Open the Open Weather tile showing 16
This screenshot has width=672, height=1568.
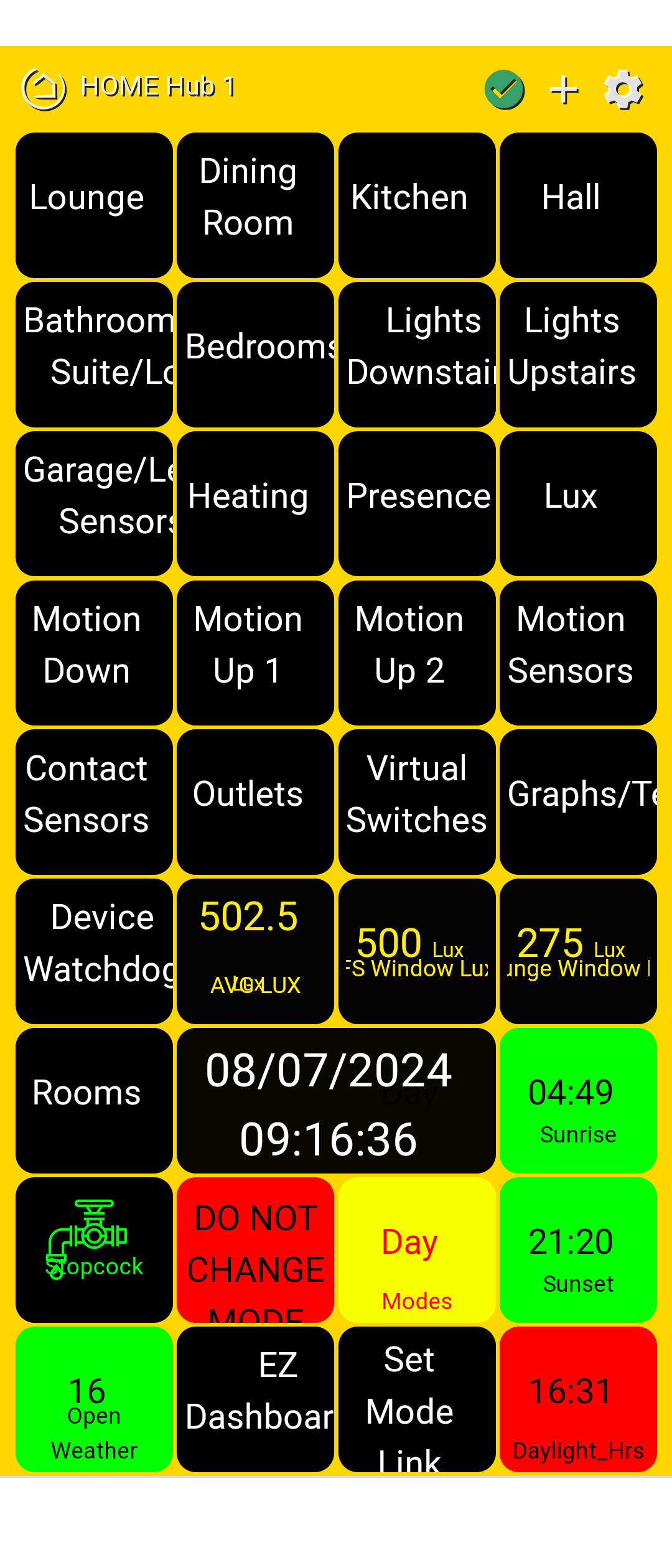click(93, 1400)
